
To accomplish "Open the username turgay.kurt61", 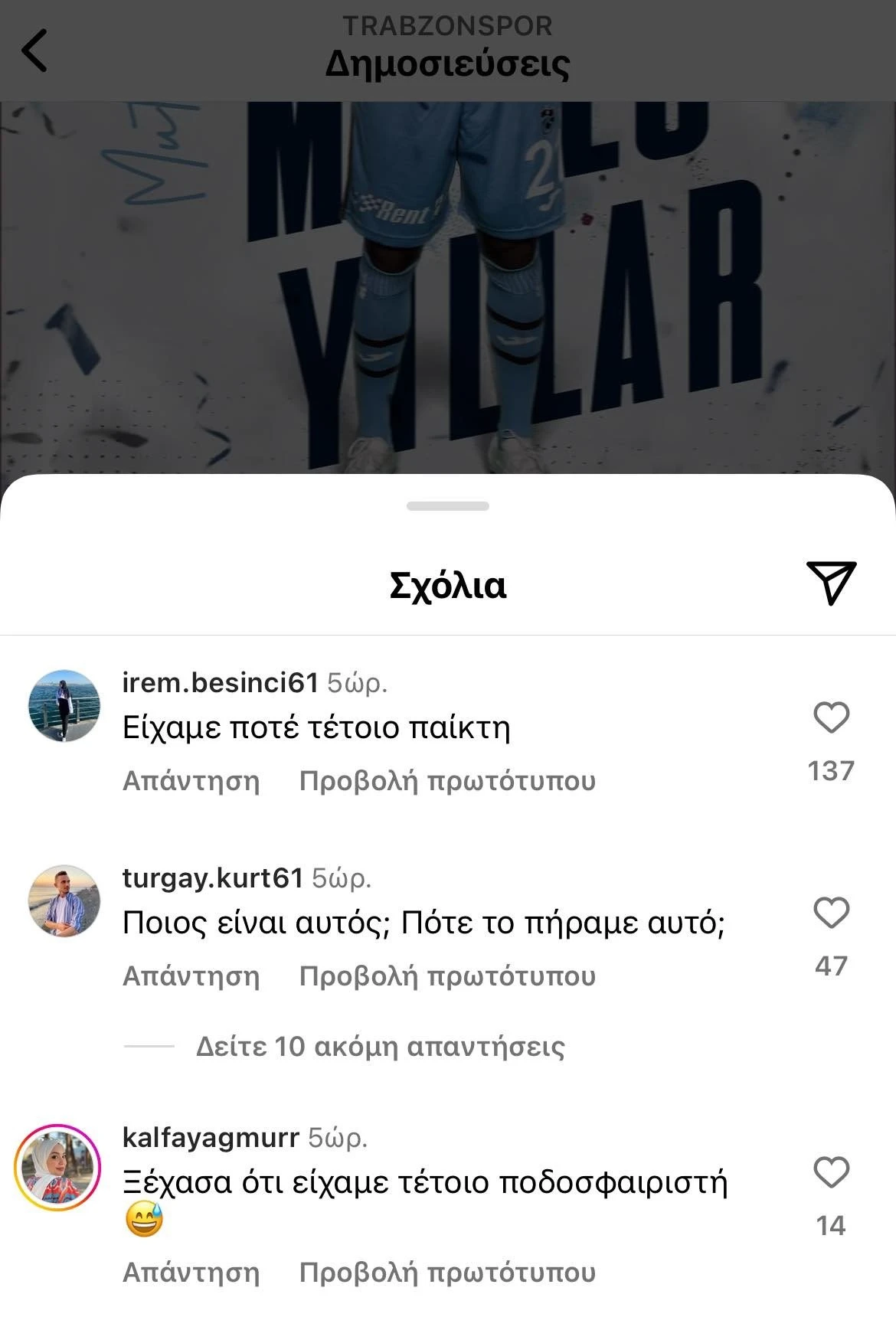I will pos(213,877).
